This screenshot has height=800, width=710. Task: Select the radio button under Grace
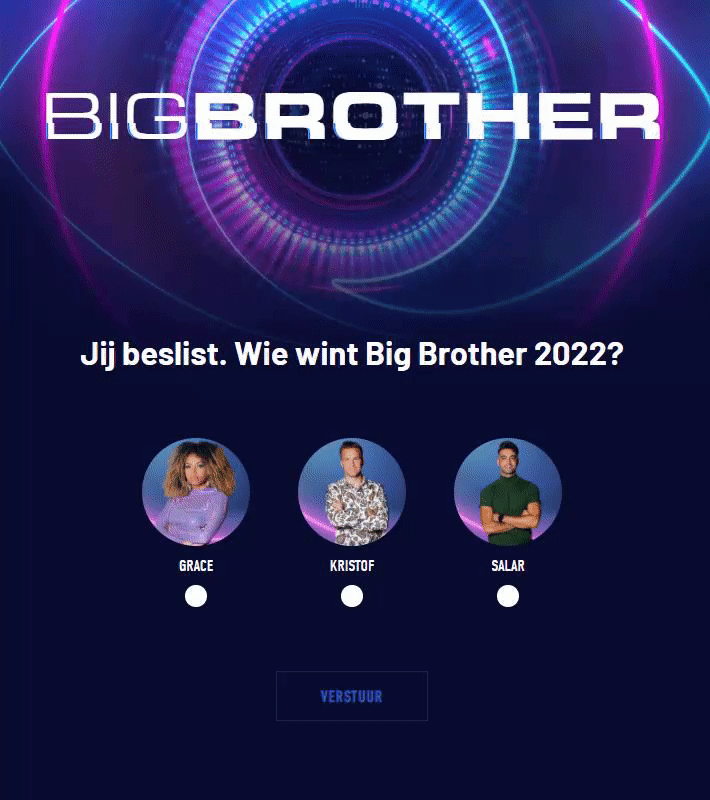click(196, 596)
